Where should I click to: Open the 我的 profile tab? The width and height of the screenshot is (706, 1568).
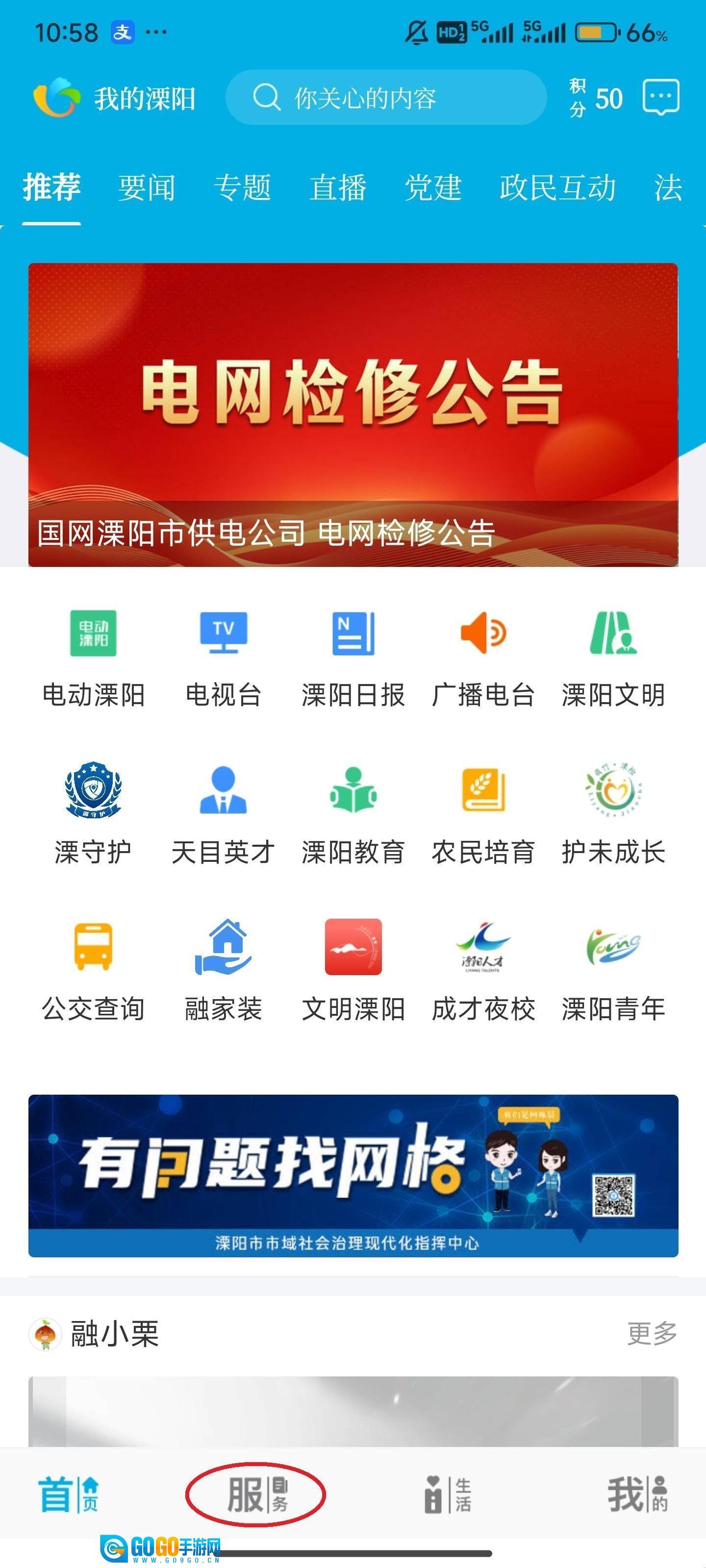pyautogui.click(x=637, y=1494)
